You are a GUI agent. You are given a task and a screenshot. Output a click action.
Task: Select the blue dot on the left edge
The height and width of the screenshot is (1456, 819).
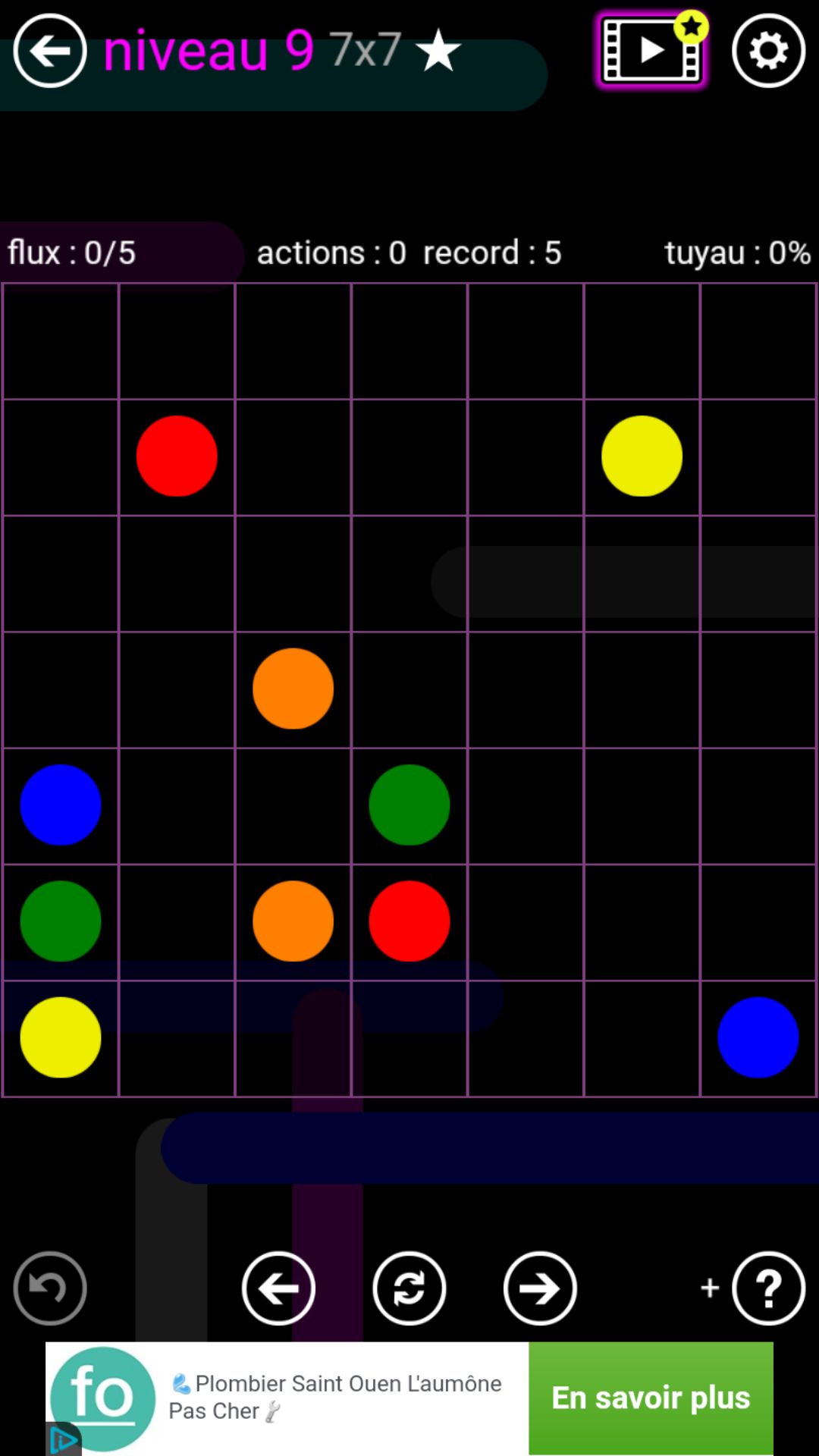[61, 805]
